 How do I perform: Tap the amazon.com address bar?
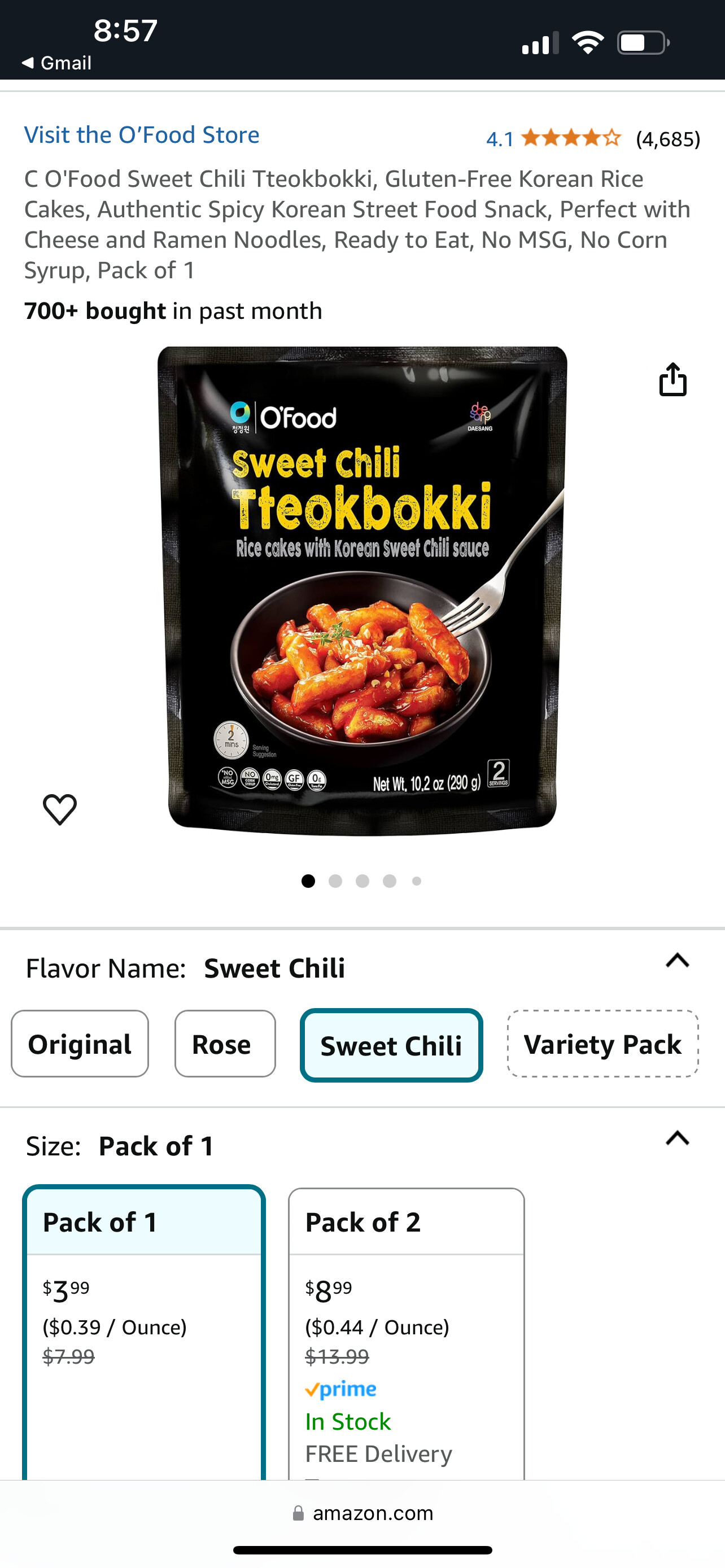[363, 1513]
